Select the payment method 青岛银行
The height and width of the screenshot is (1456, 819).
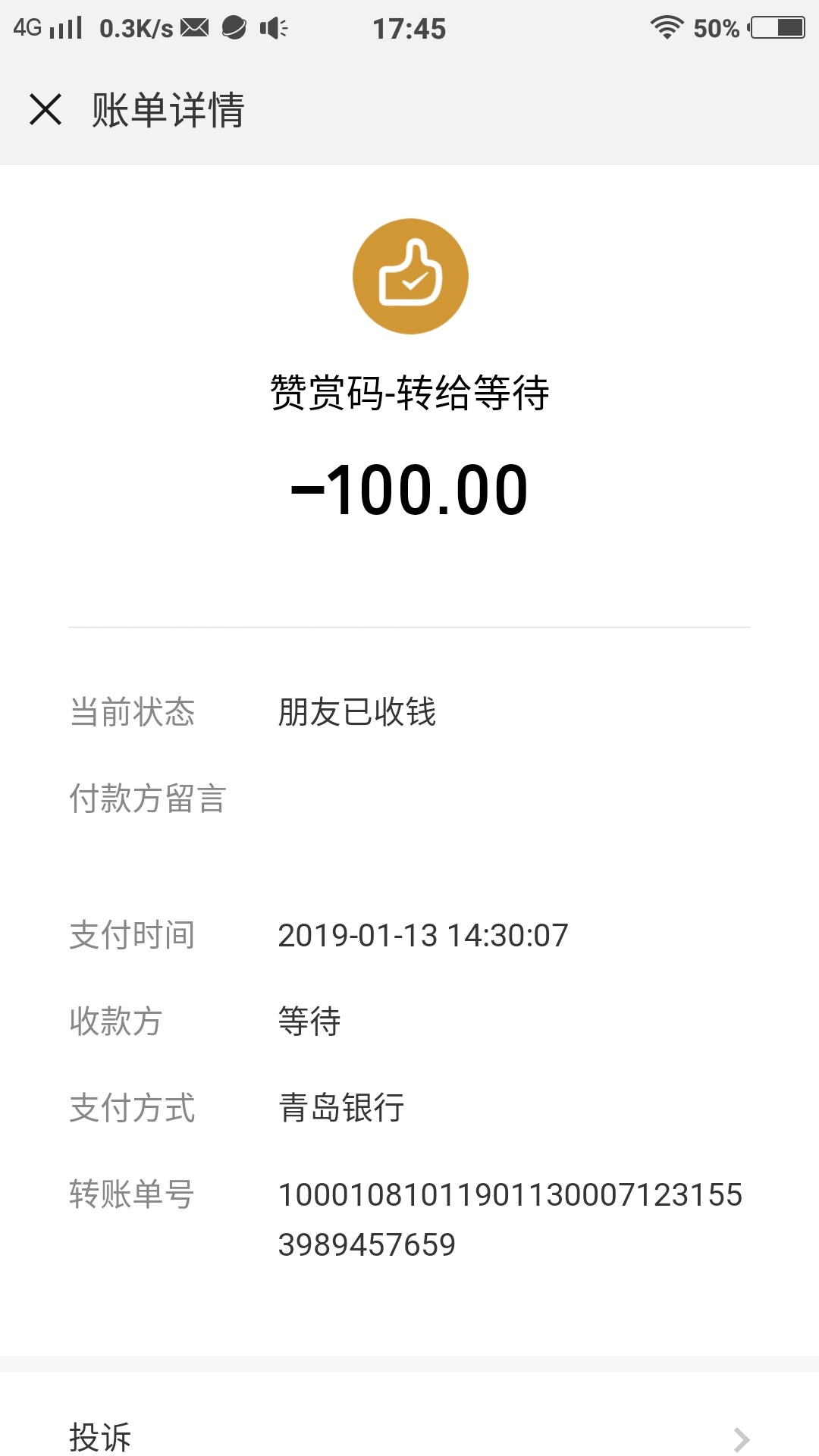[343, 1109]
